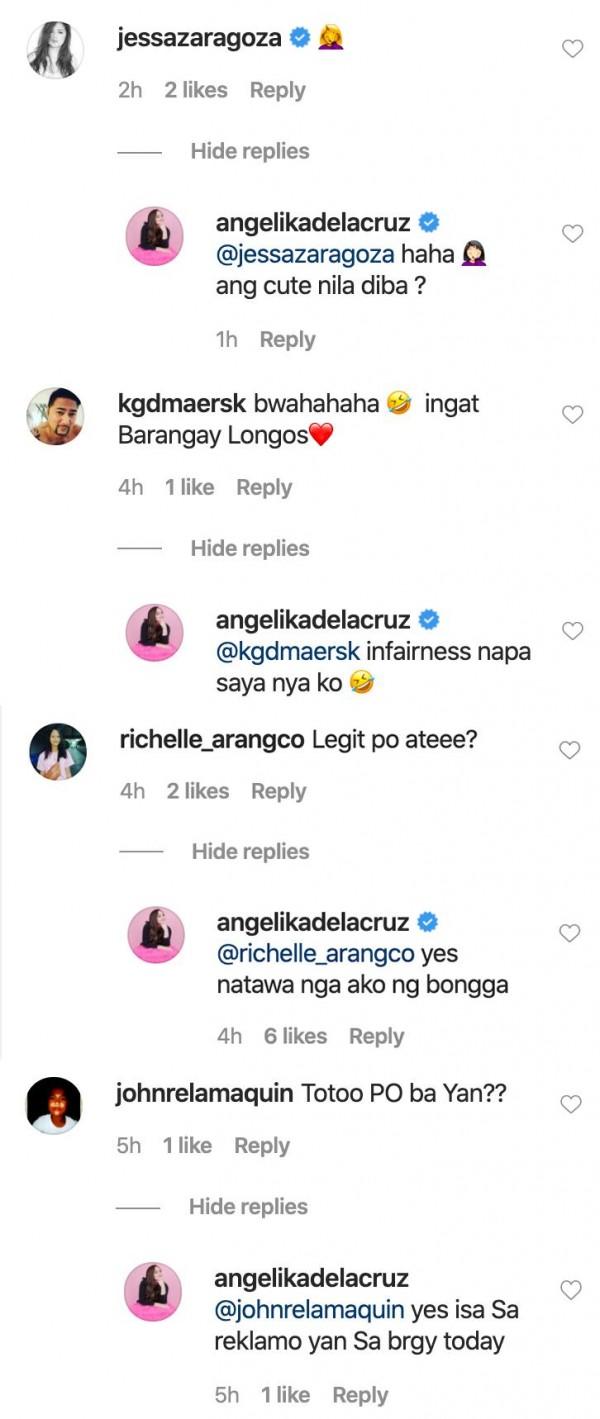Reply to kgdmaersk's comment
Viewport: 600px width, 1419px height.
coord(264,487)
